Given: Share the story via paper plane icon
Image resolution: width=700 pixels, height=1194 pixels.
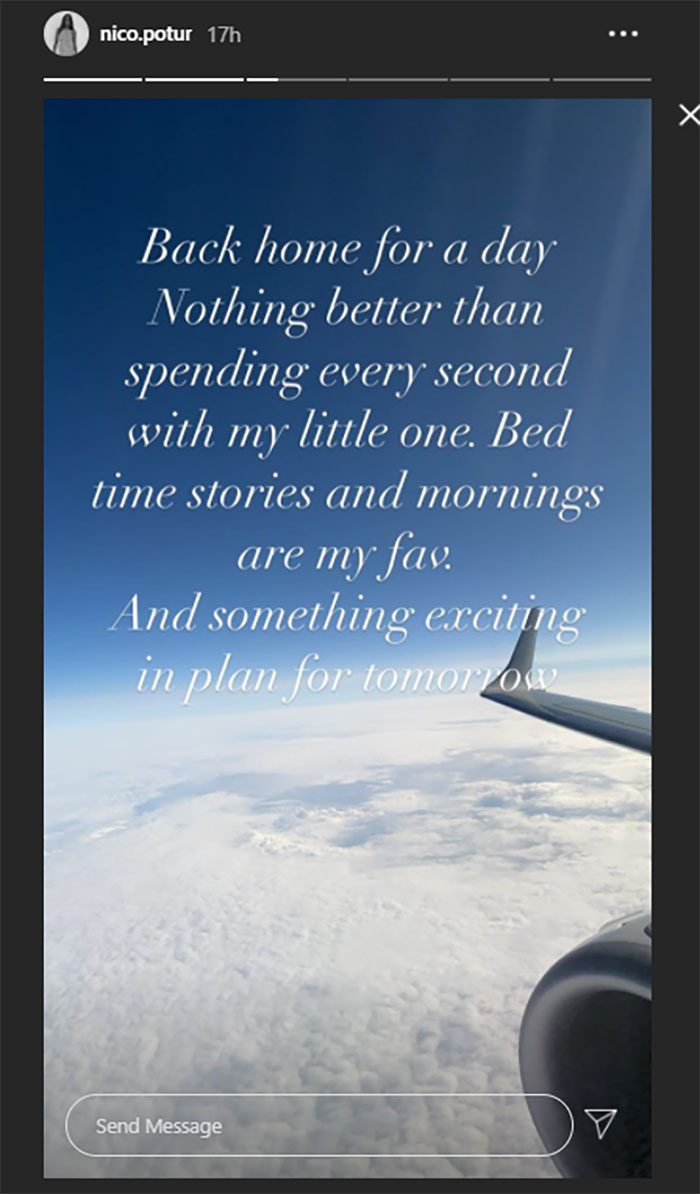Looking at the screenshot, I should tap(600, 1123).
